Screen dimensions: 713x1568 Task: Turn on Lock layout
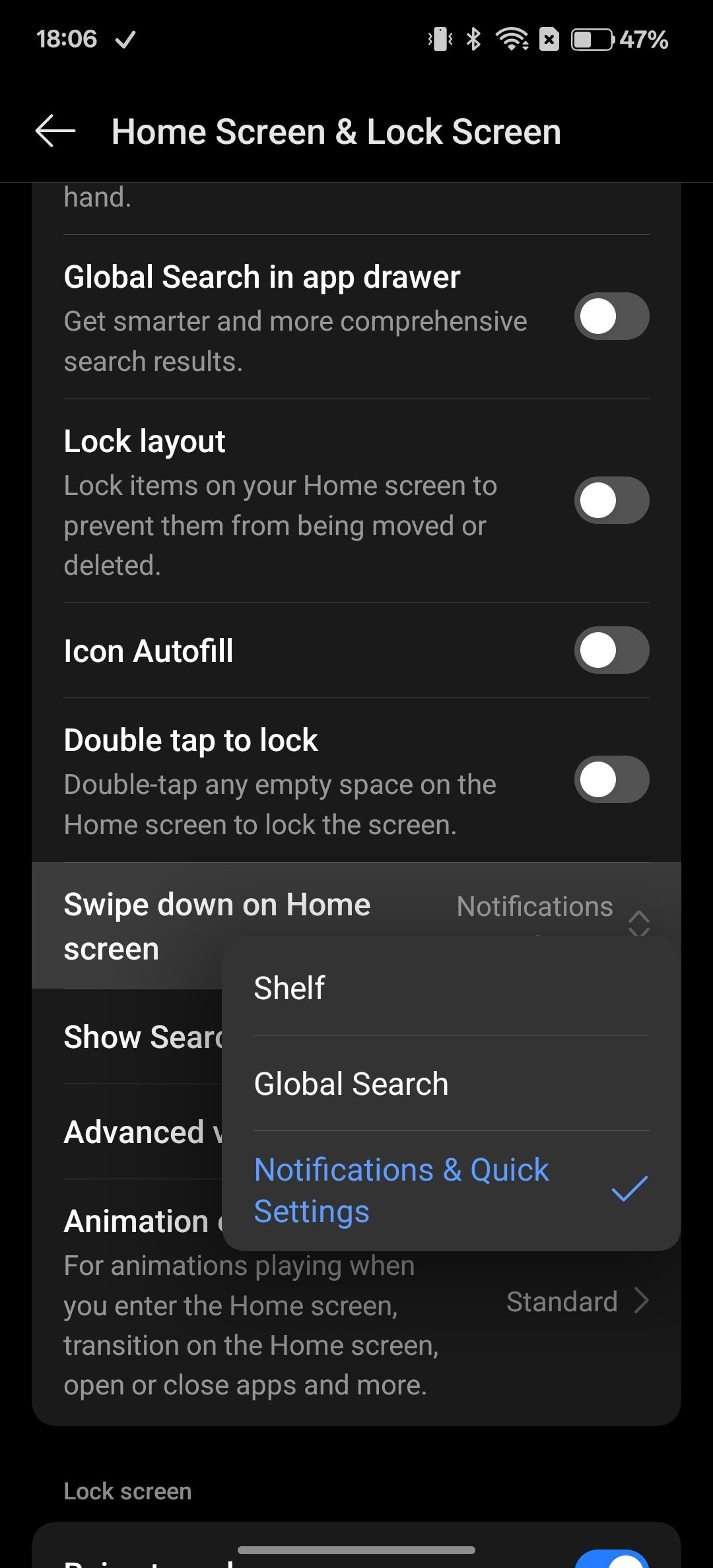click(611, 500)
